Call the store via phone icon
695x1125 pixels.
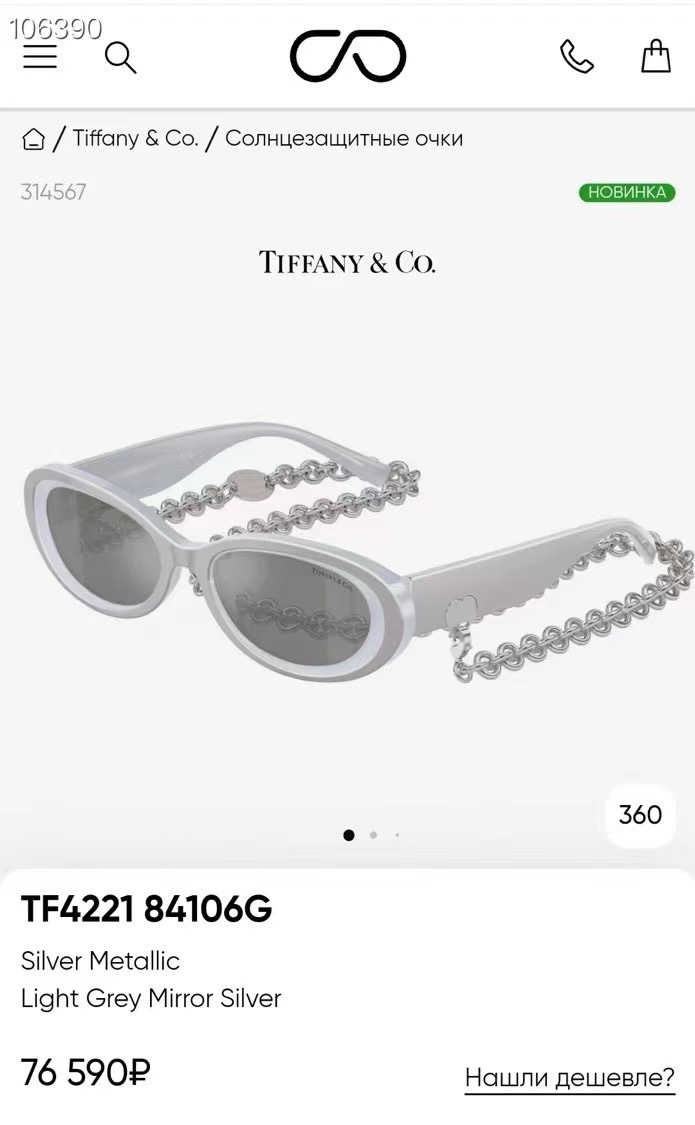pyautogui.click(x=576, y=56)
